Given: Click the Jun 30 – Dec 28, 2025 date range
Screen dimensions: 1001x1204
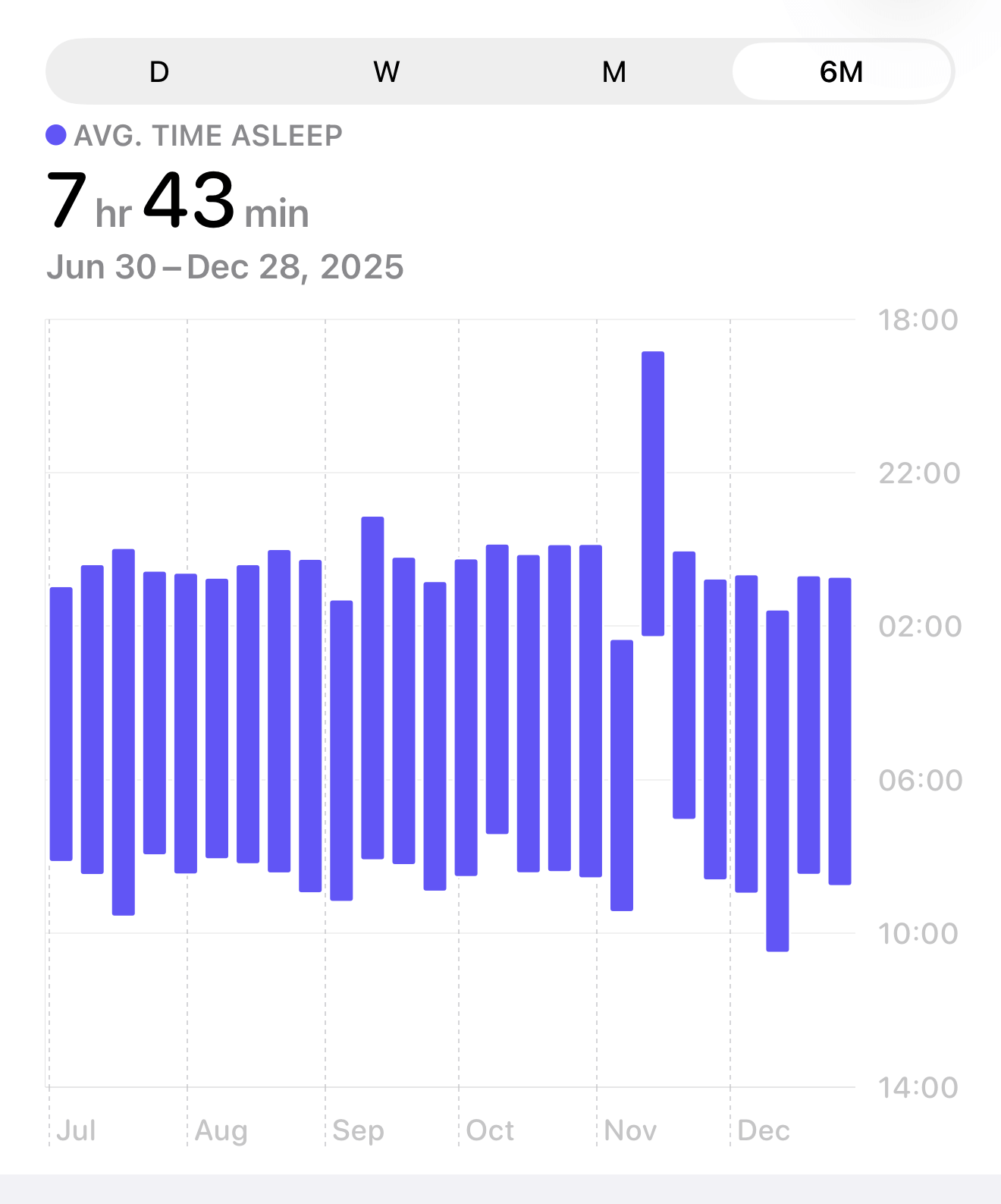Looking at the screenshot, I should point(225,266).
